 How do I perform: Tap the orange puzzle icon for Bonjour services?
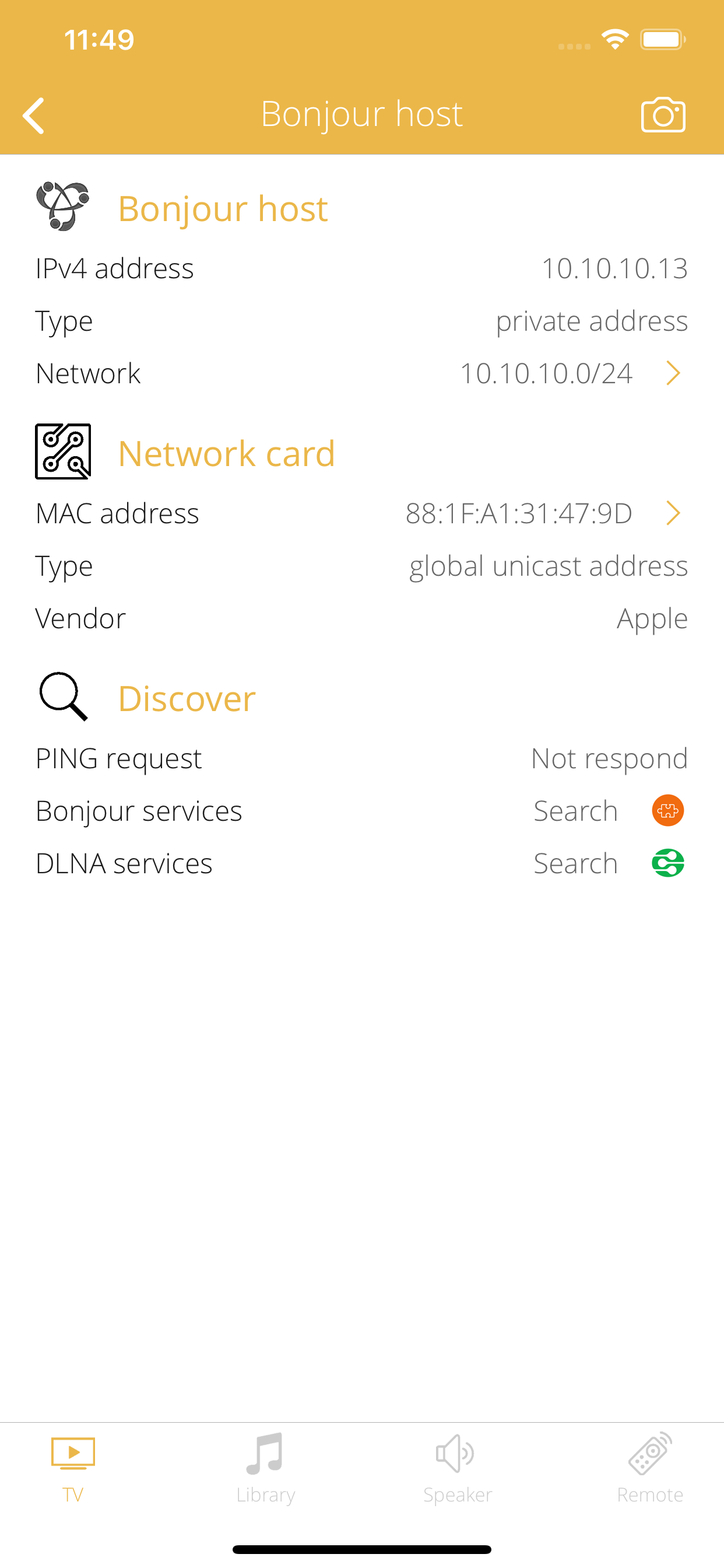(667, 810)
